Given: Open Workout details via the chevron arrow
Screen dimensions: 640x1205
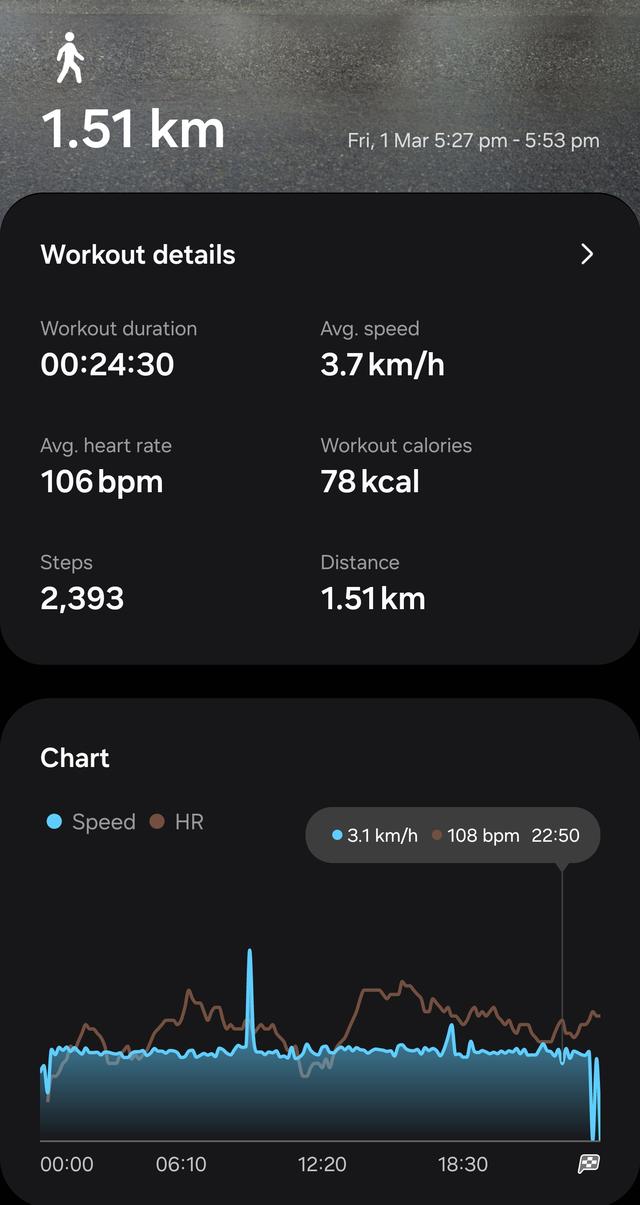Looking at the screenshot, I should pos(587,254).
